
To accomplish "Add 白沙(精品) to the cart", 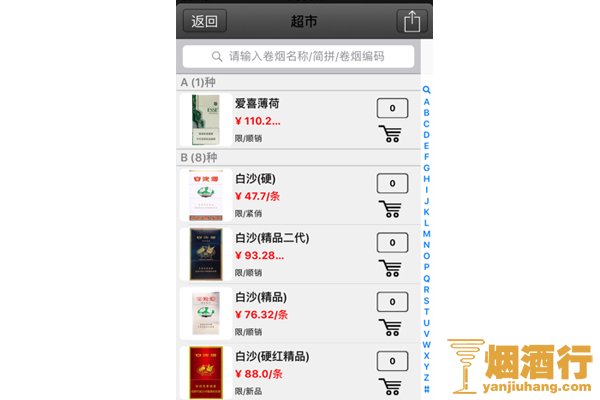I will pos(391,328).
